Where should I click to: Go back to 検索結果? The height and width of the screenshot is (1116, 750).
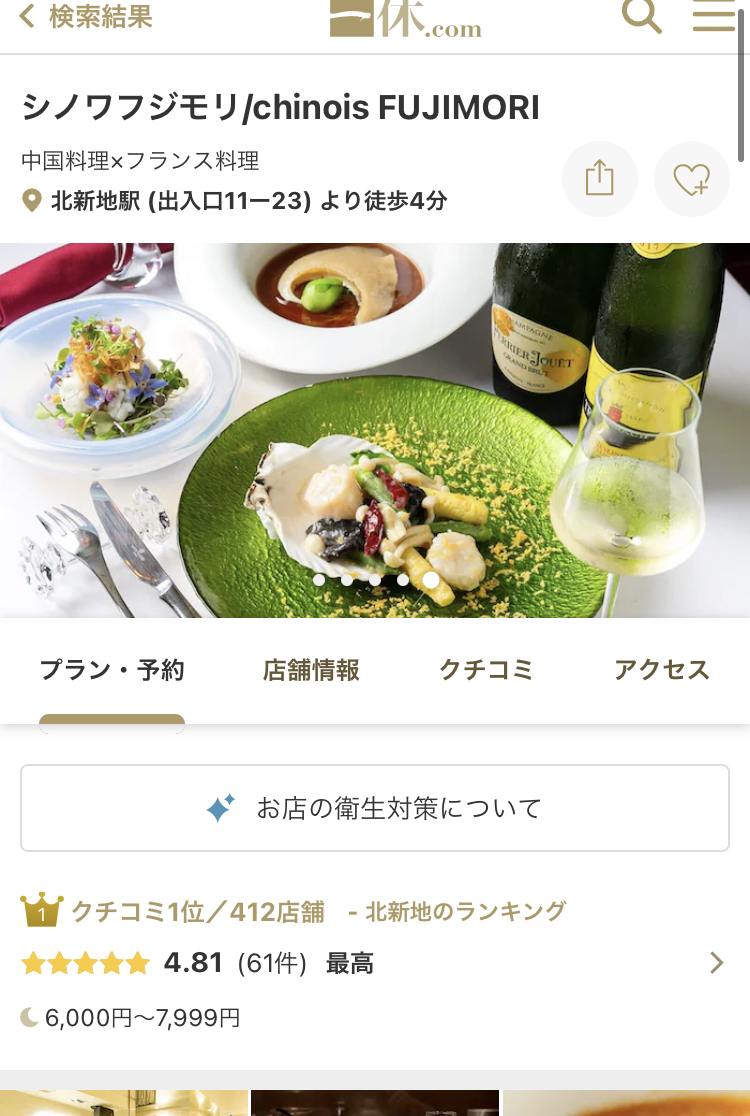[86, 17]
